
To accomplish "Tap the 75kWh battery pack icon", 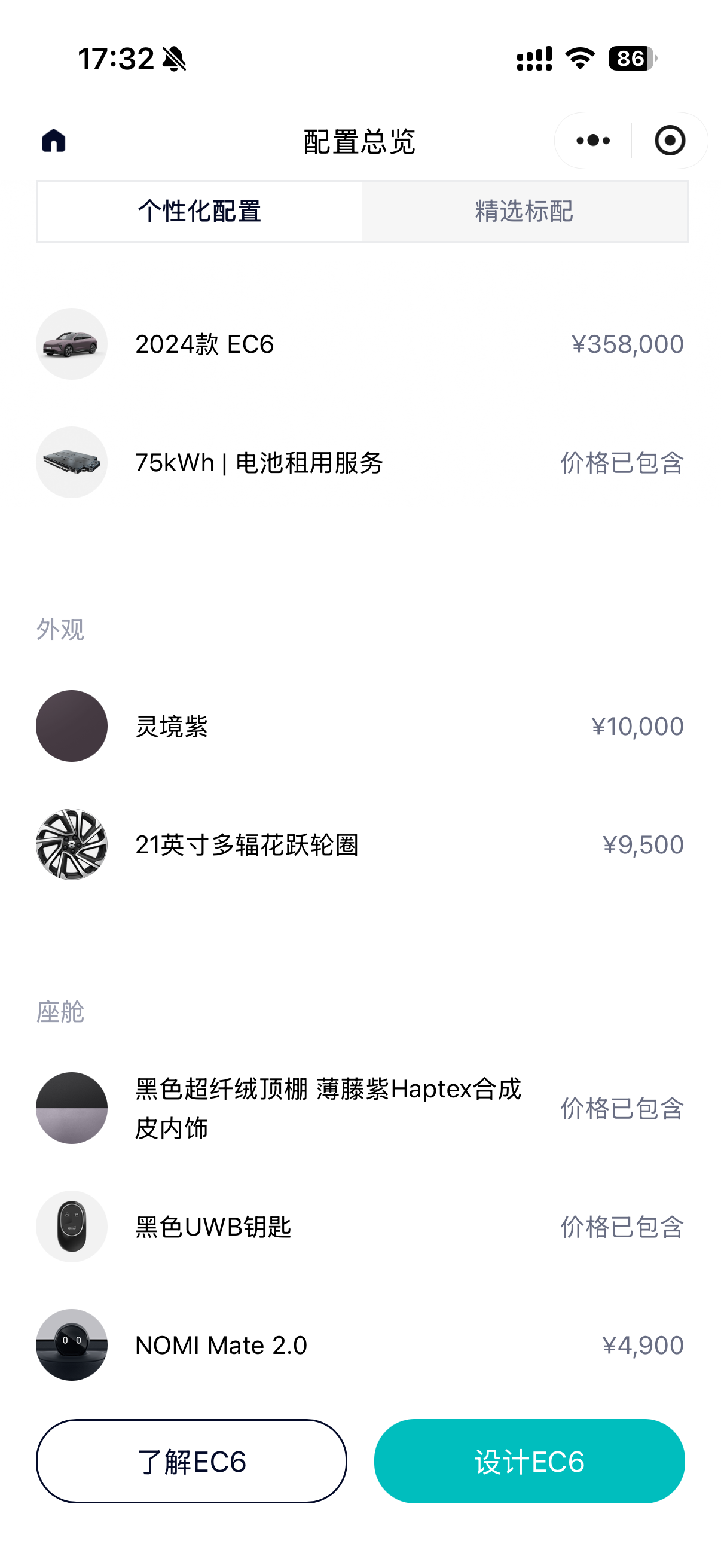I will [71, 463].
